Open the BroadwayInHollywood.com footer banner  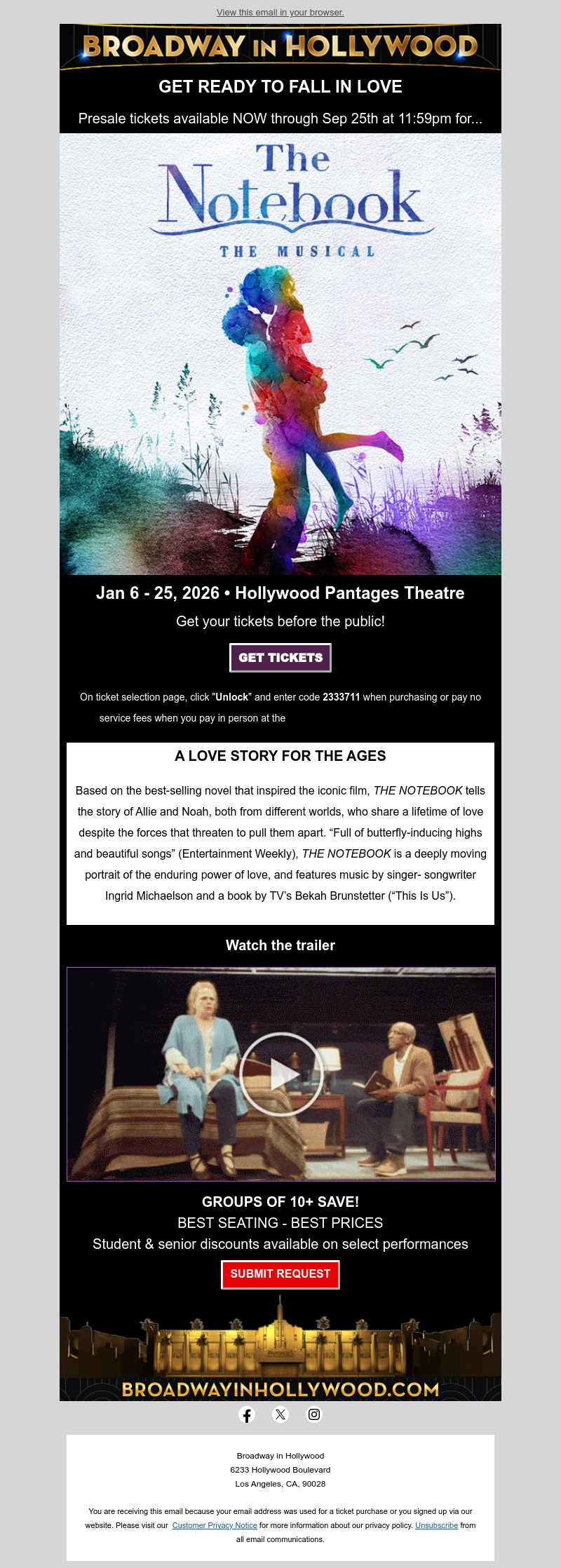280,1359
